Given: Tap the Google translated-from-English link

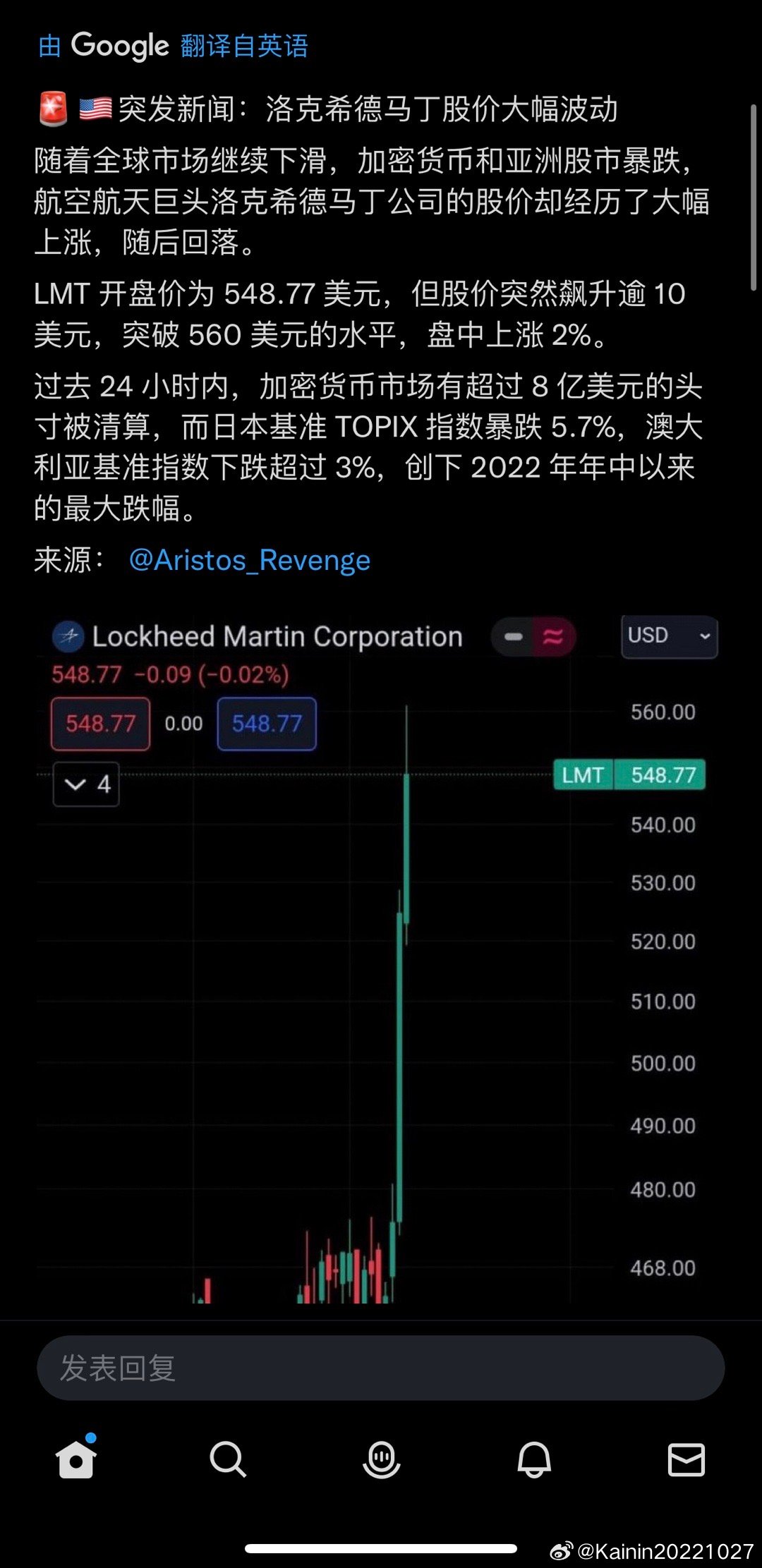Looking at the screenshot, I should click(x=173, y=46).
